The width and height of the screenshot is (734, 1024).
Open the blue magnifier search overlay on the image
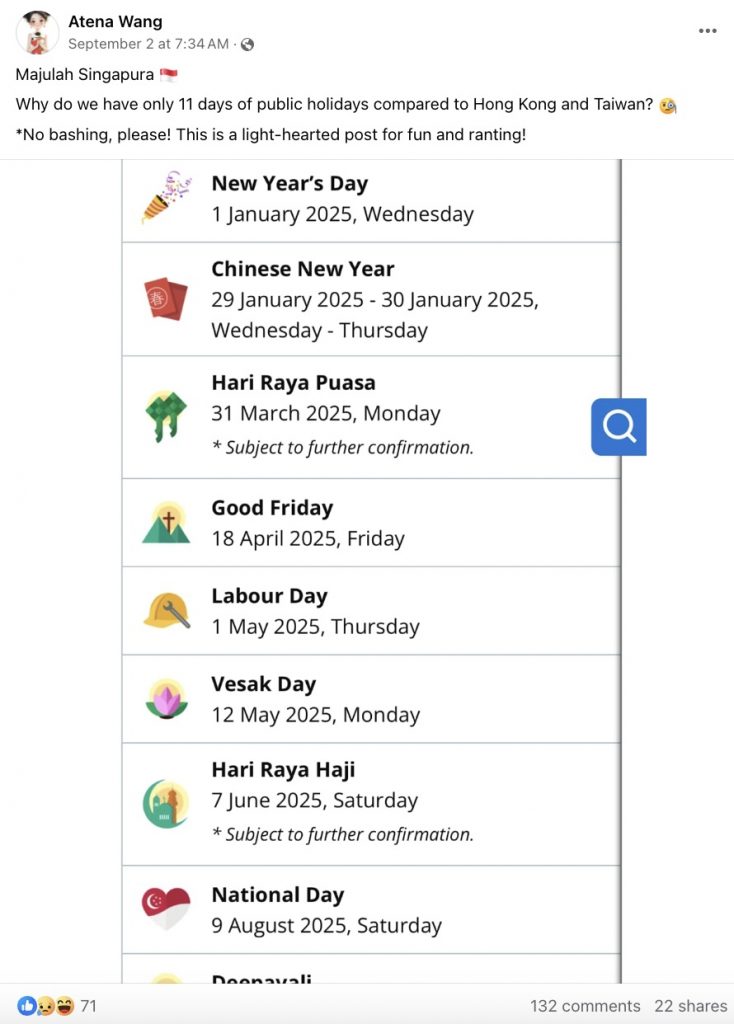coord(618,426)
